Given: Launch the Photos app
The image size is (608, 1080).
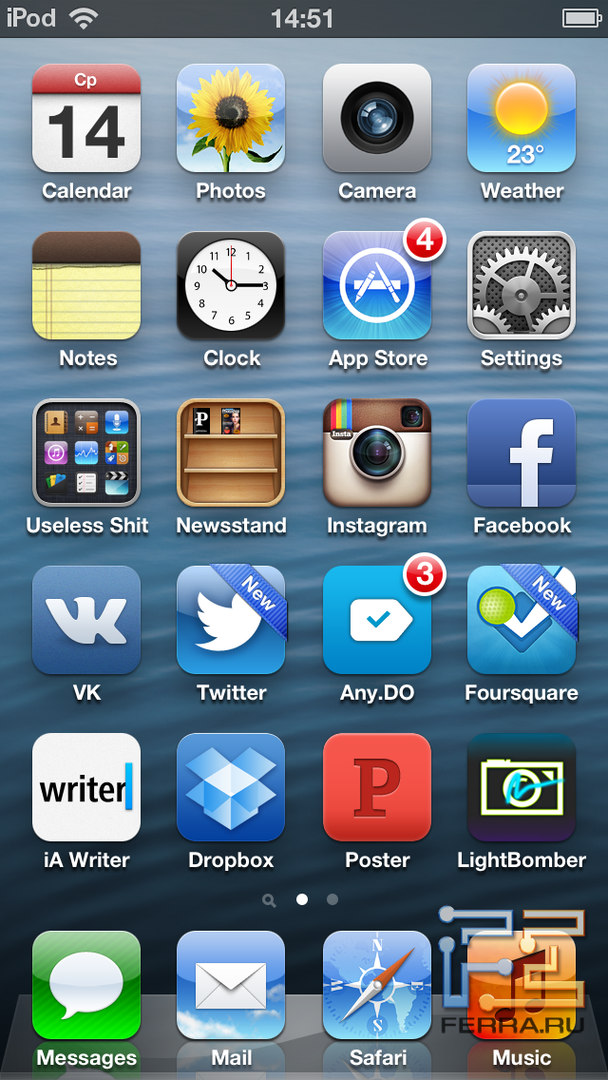Looking at the screenshot, I should pyautogui.click(x=231, y=119).
